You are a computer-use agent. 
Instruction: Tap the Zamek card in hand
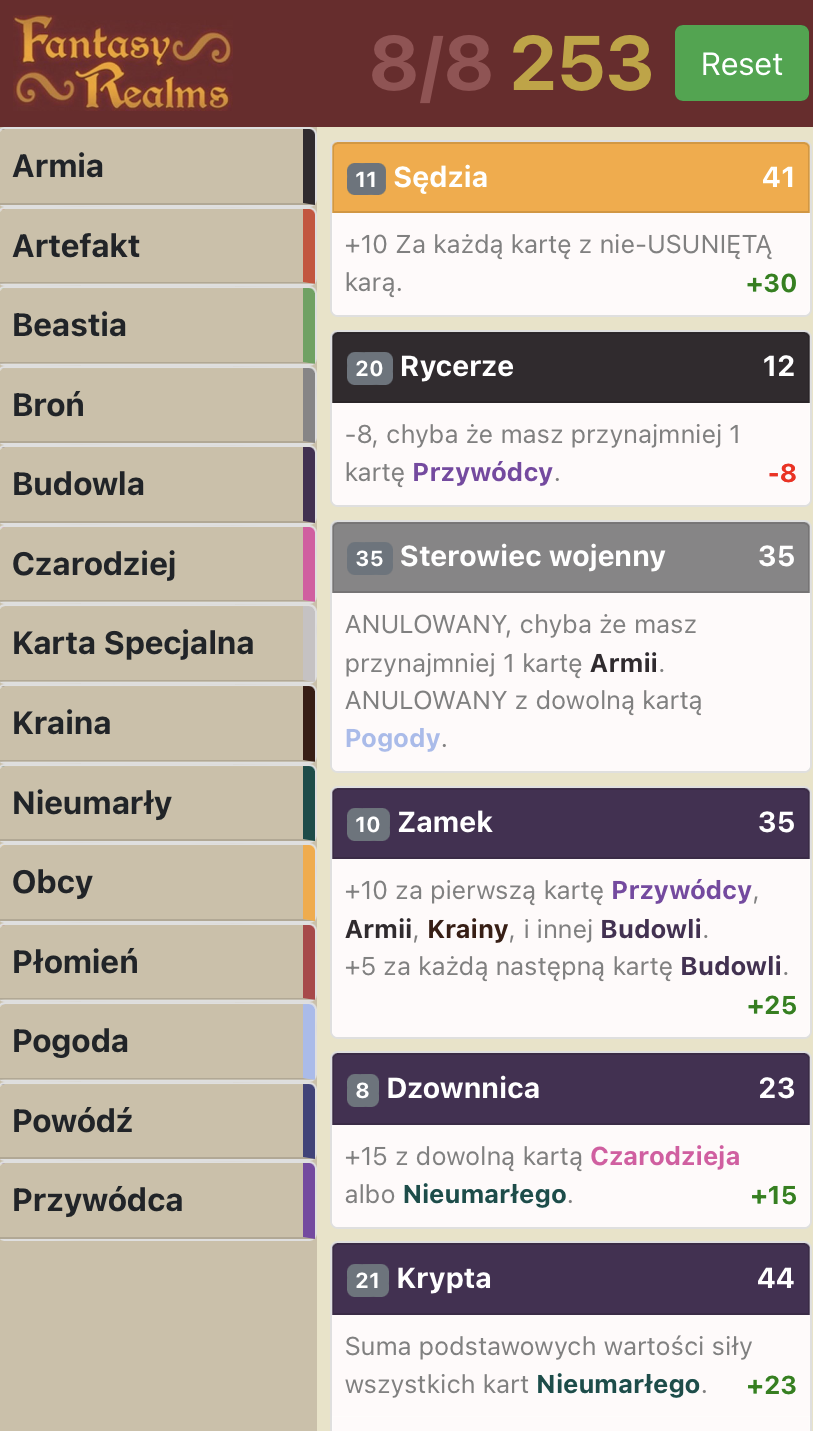coord(570,823)
